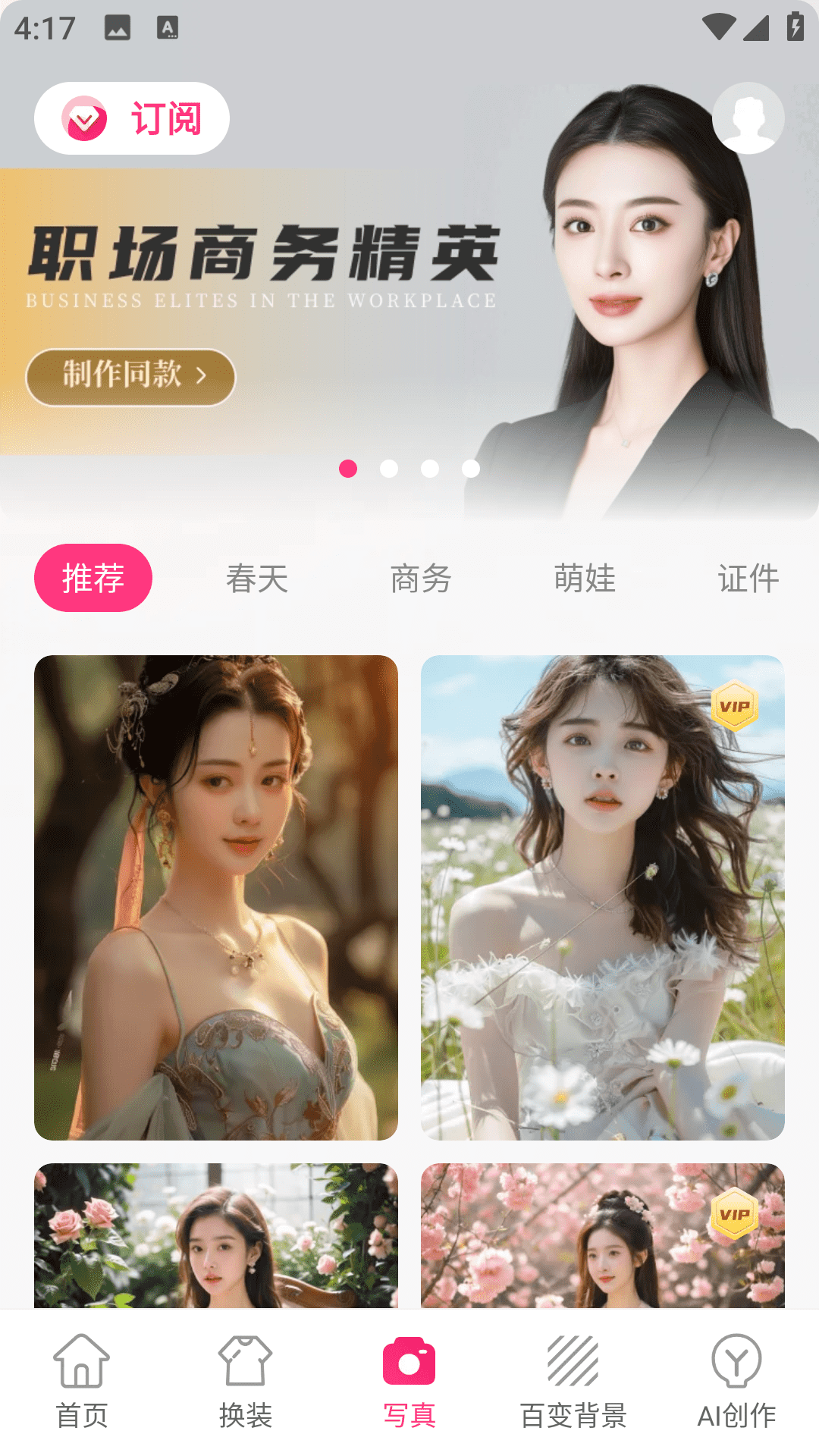Open the ancient costume portrait template
Image resolution: width=819 pixels, height=1456 pixels.
pyautogui.click(x=216, y=897)
